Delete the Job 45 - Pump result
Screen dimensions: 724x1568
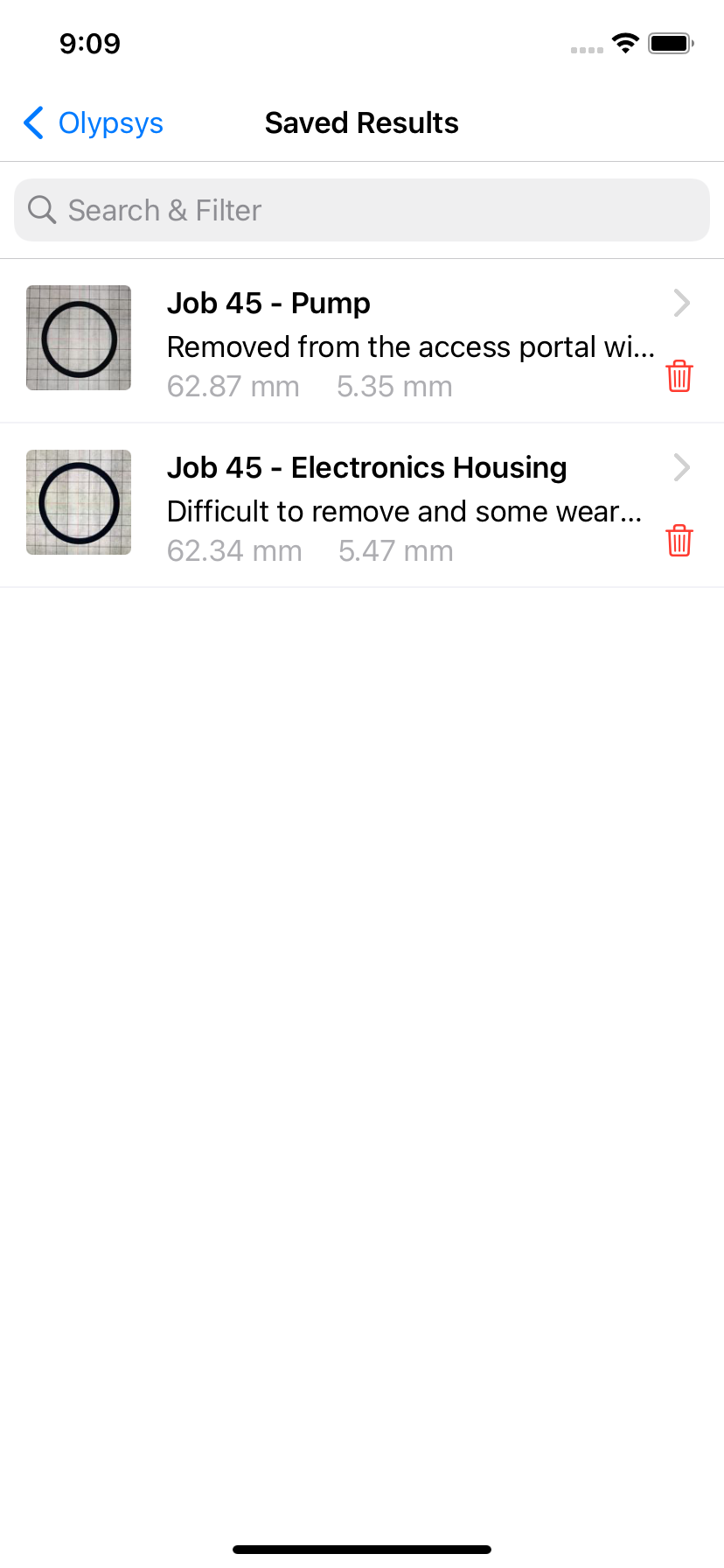679,376
